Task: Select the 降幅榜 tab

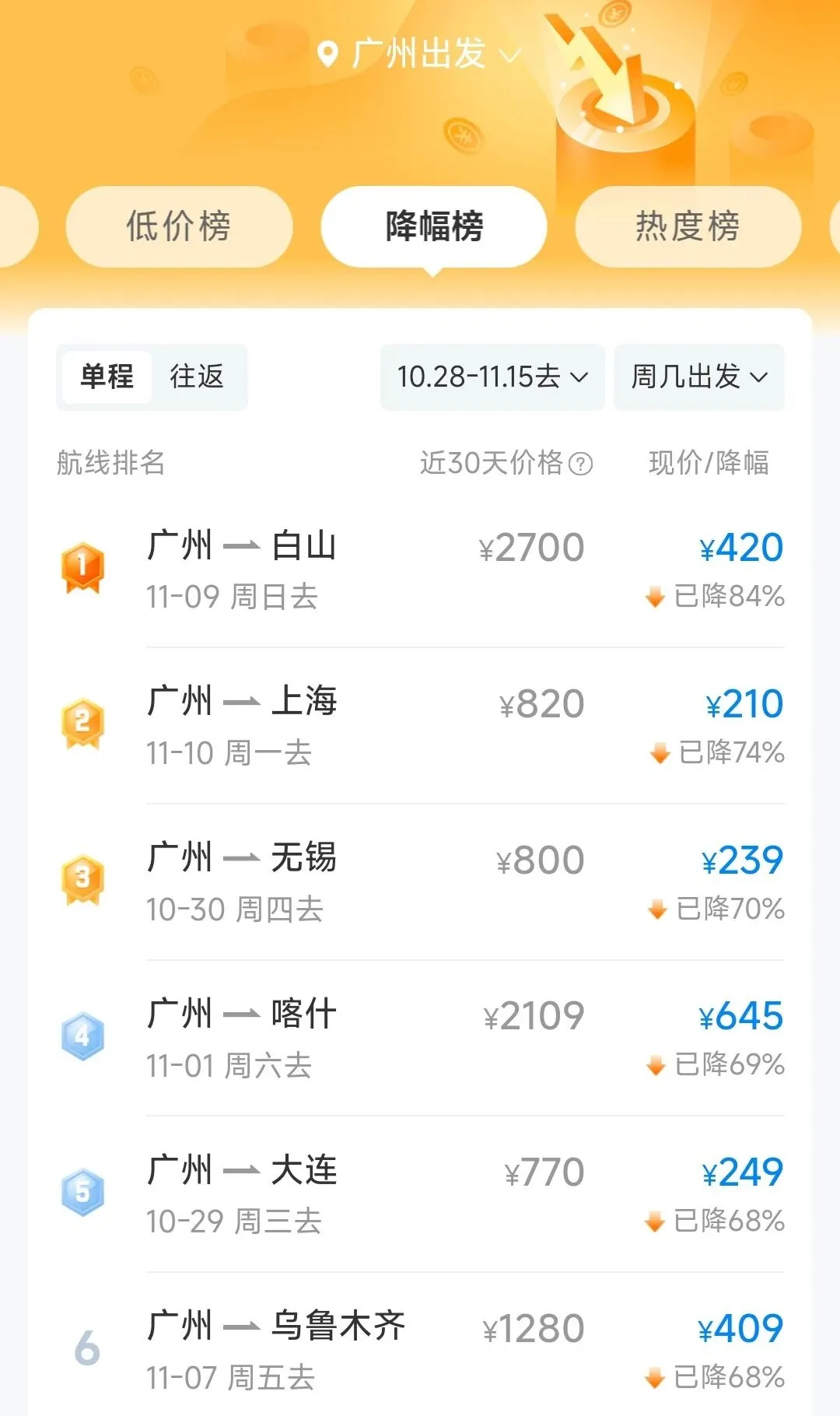Action: click(434, 226)
